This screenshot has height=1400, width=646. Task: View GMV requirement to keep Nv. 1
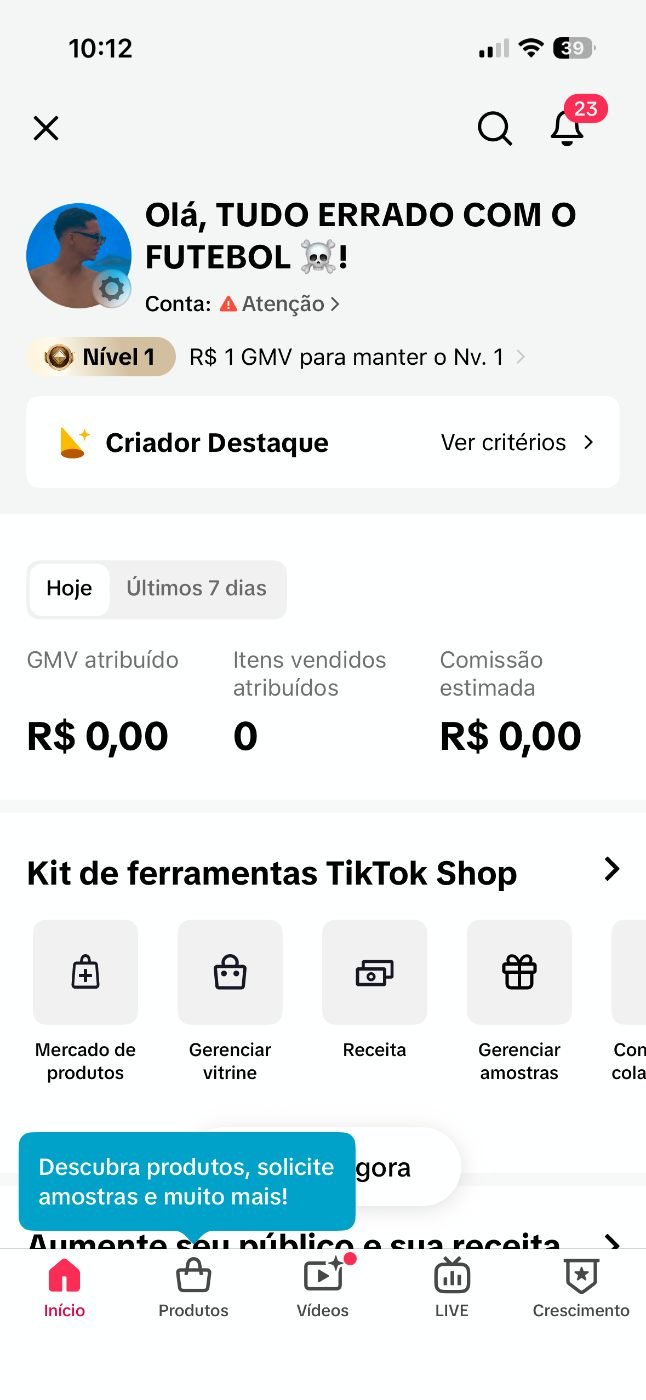pyautogui.click(x=357, y=357)
